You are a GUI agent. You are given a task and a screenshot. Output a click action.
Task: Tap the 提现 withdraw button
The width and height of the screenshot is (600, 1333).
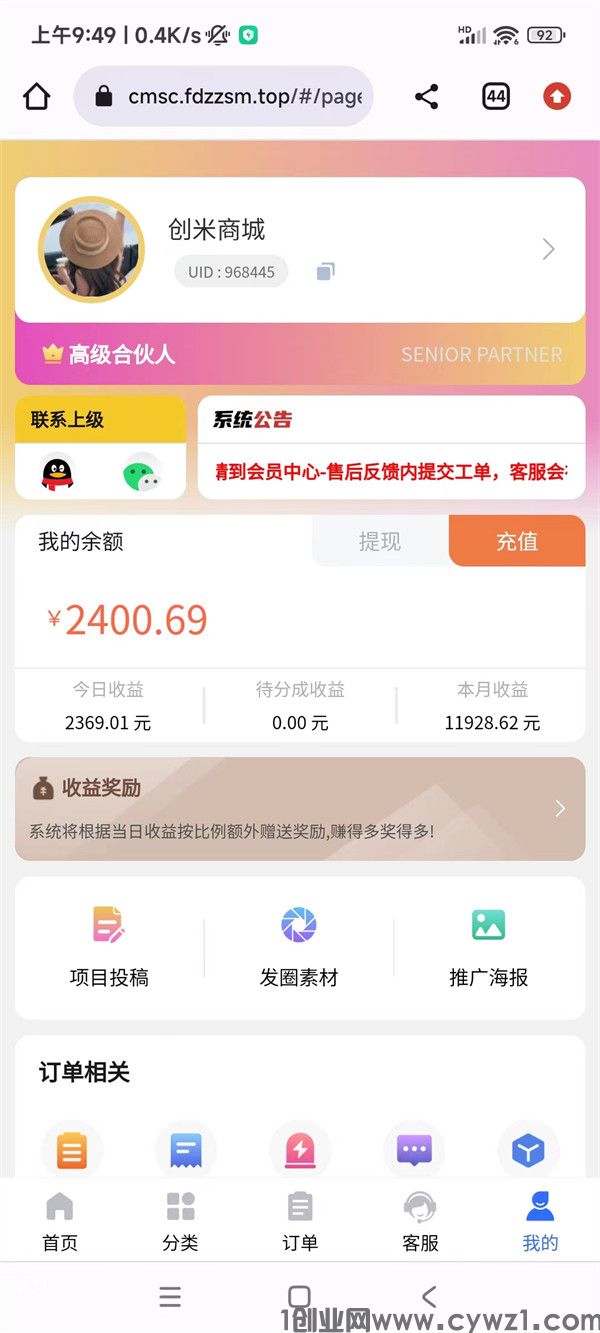click(x=380, y=541)
